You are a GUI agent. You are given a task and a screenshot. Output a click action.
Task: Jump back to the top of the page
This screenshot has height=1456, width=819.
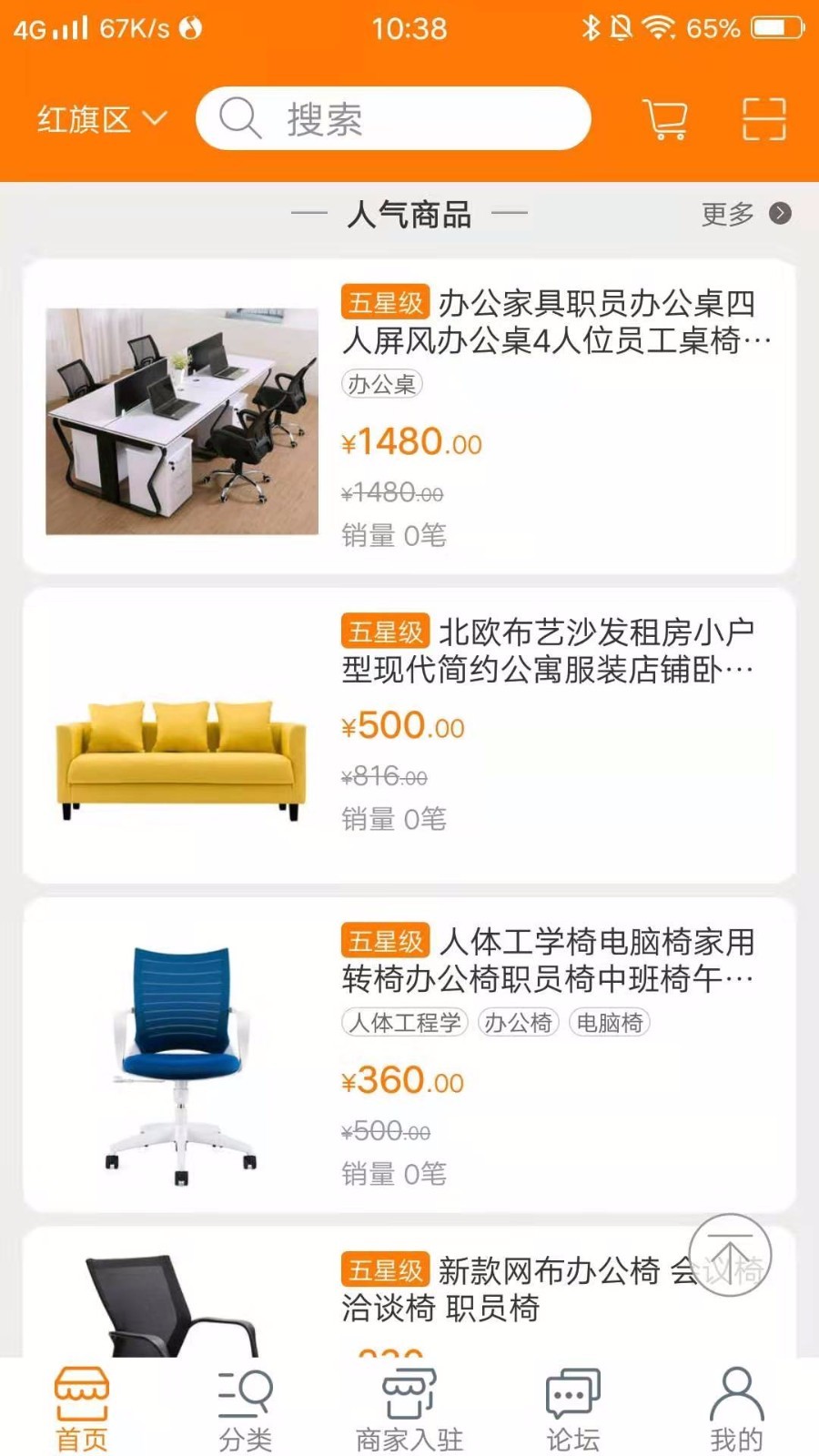[x=730, y=1255]
